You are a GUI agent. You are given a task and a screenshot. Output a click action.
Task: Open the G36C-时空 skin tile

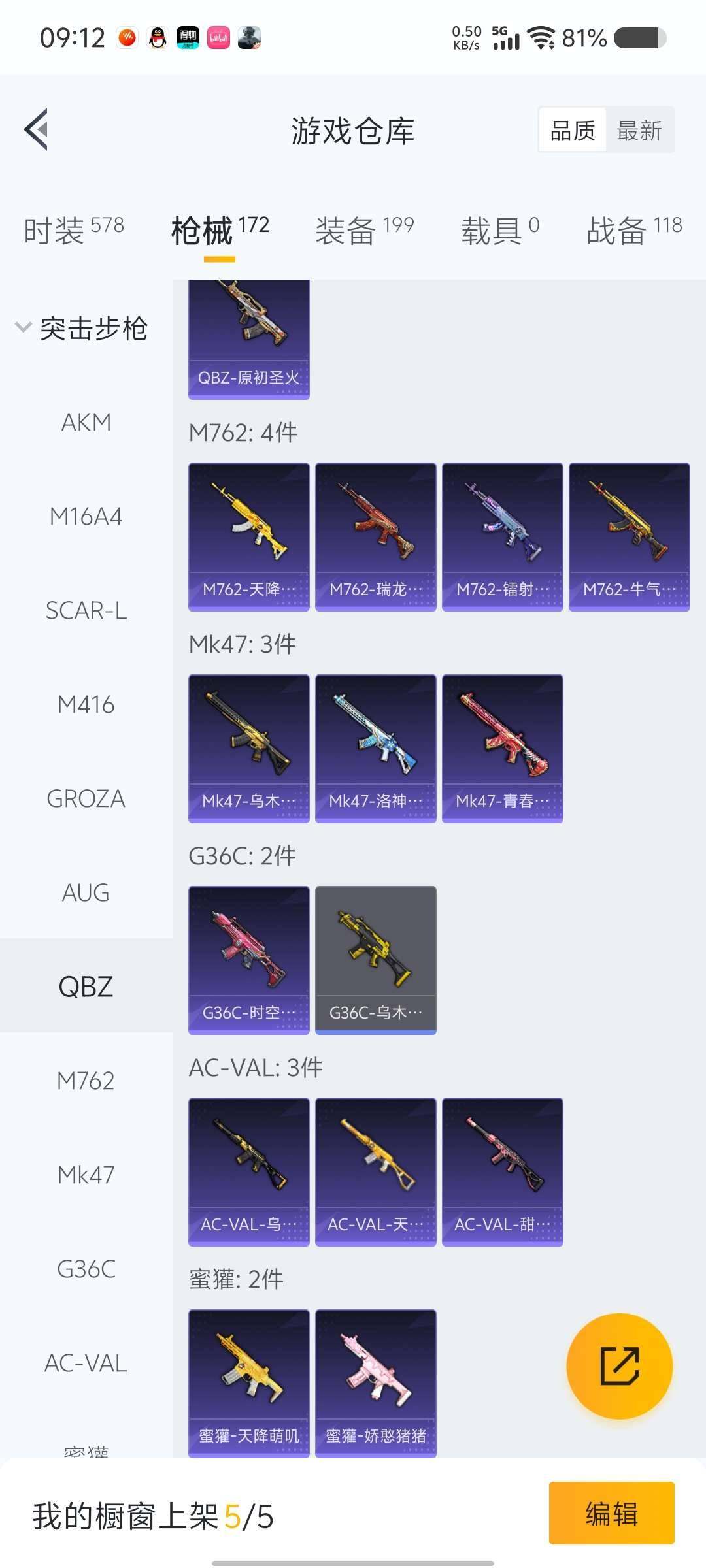(x=248, y=960)
